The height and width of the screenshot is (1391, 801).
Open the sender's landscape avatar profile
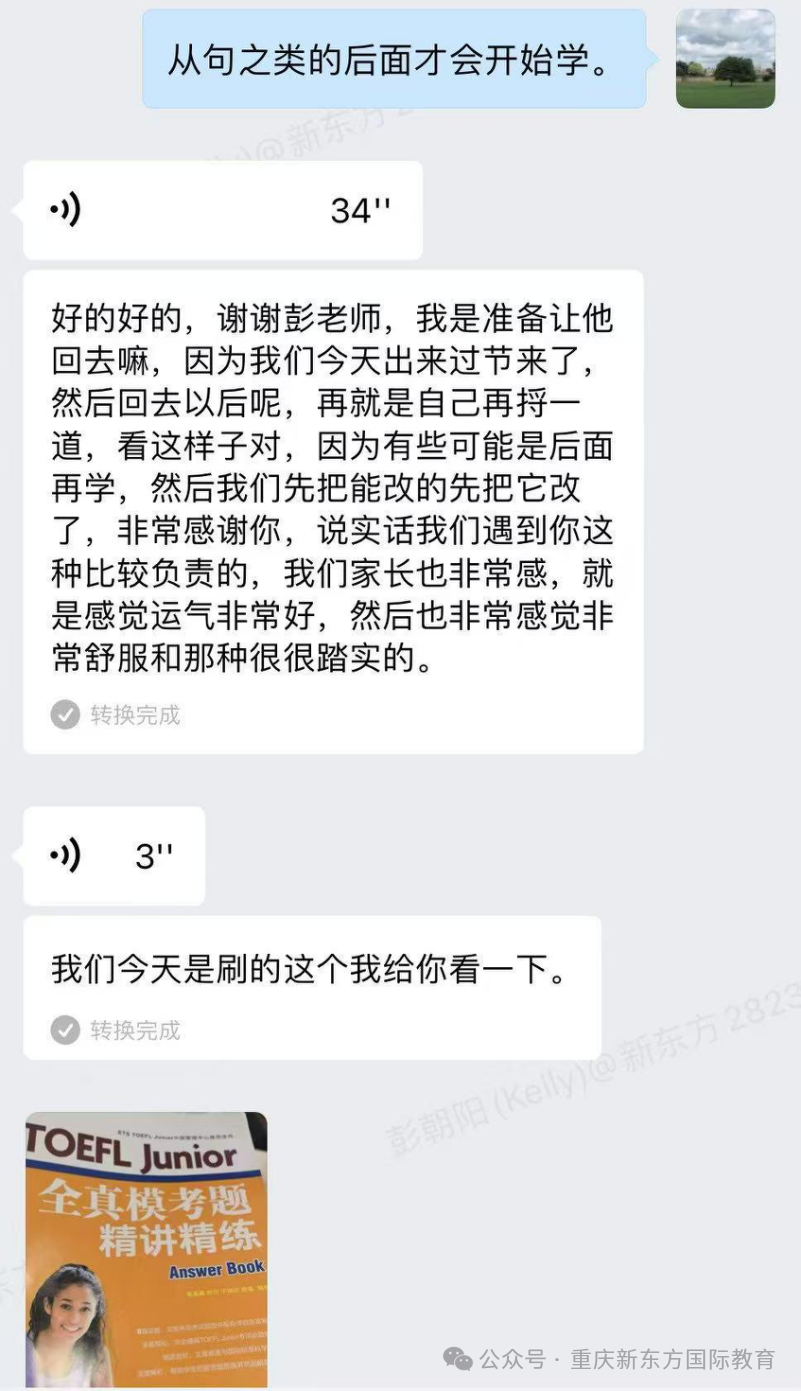[725, 59]
